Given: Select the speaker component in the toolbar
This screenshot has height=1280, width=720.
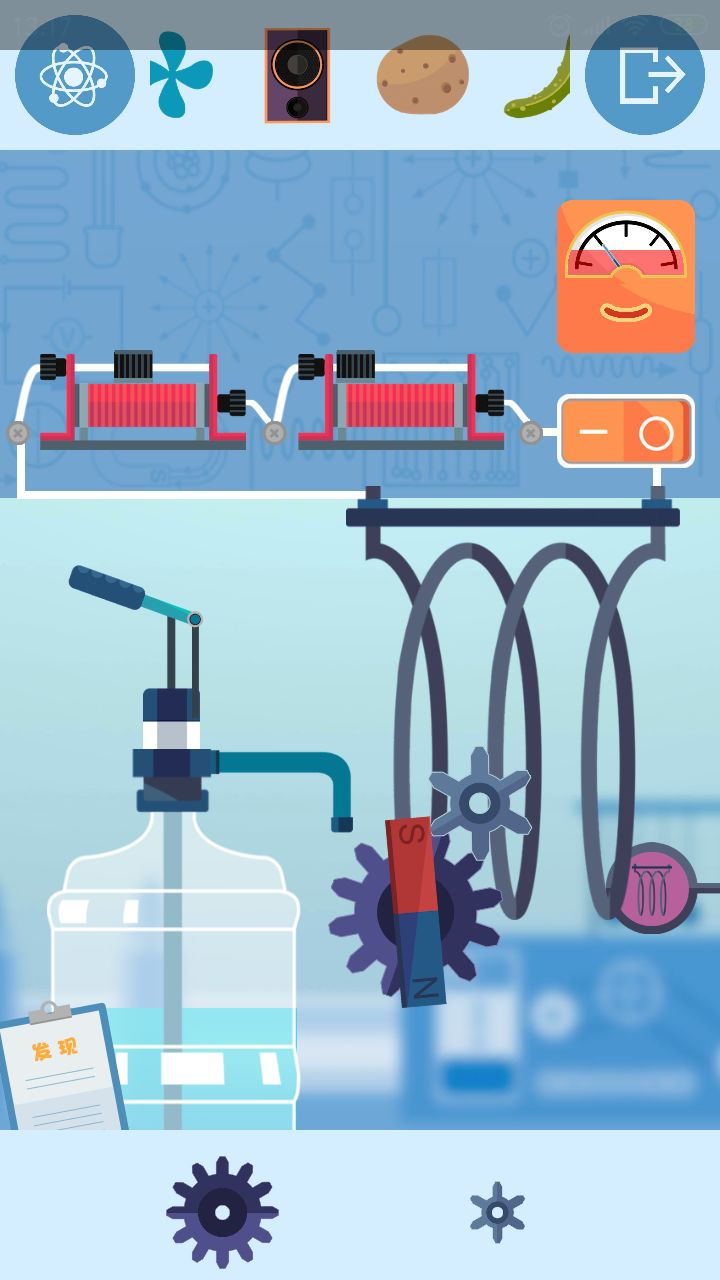Looking at the screenshot, I should [x=297, y=76].
